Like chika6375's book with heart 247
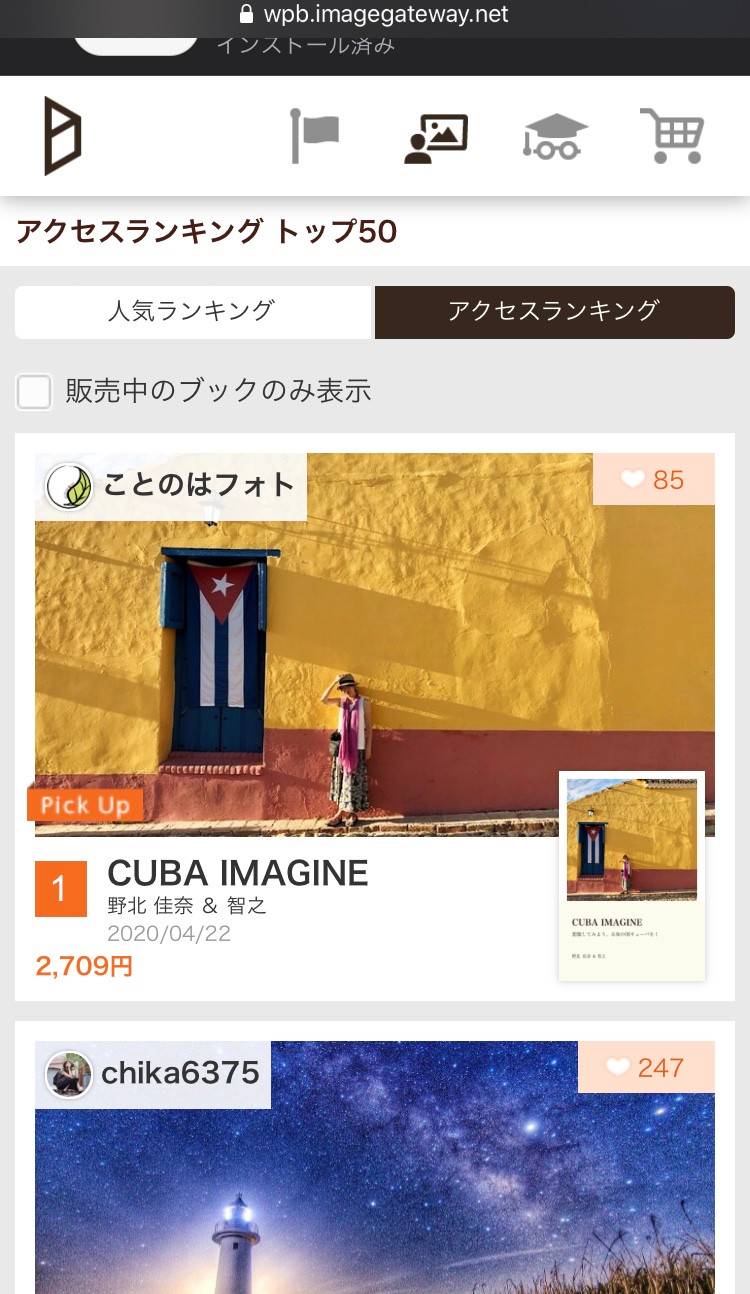The width and height of the screenshot is (750, 1294). 646,1068
